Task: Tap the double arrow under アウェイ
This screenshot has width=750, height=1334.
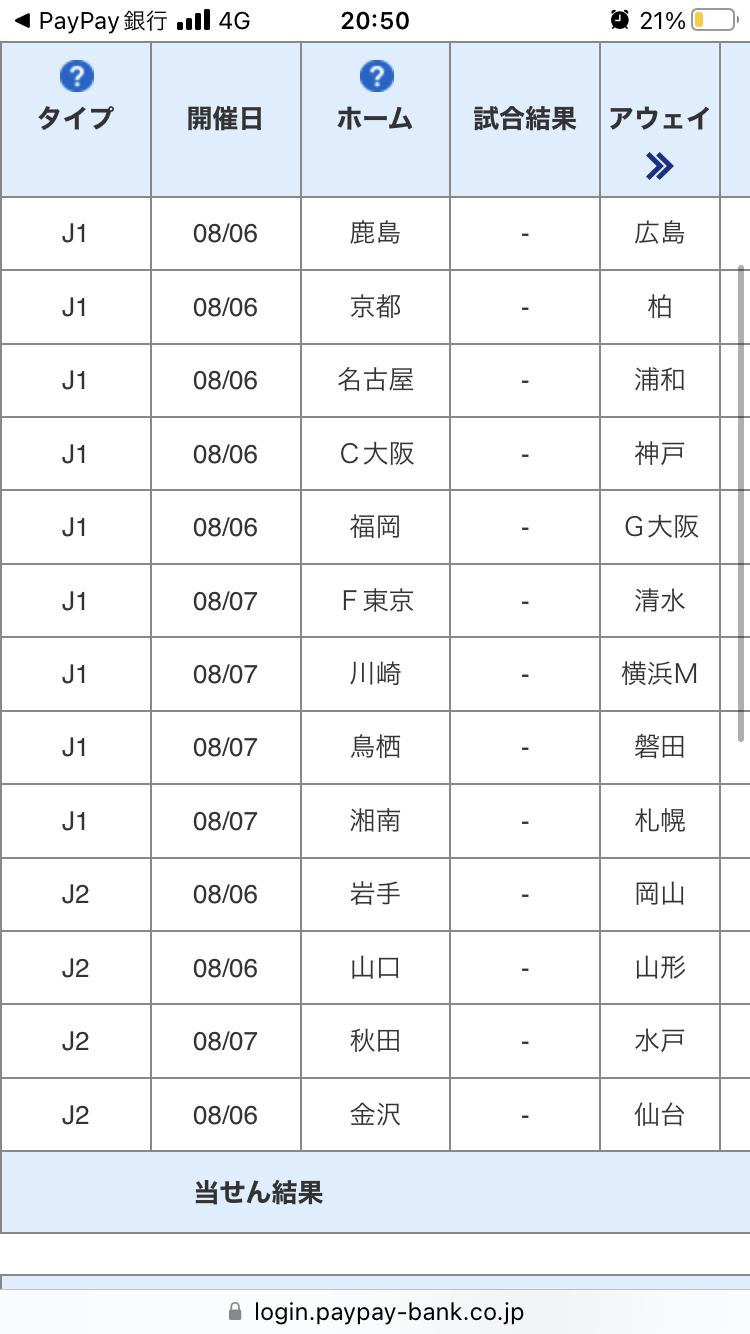Action: pos(660,166)
